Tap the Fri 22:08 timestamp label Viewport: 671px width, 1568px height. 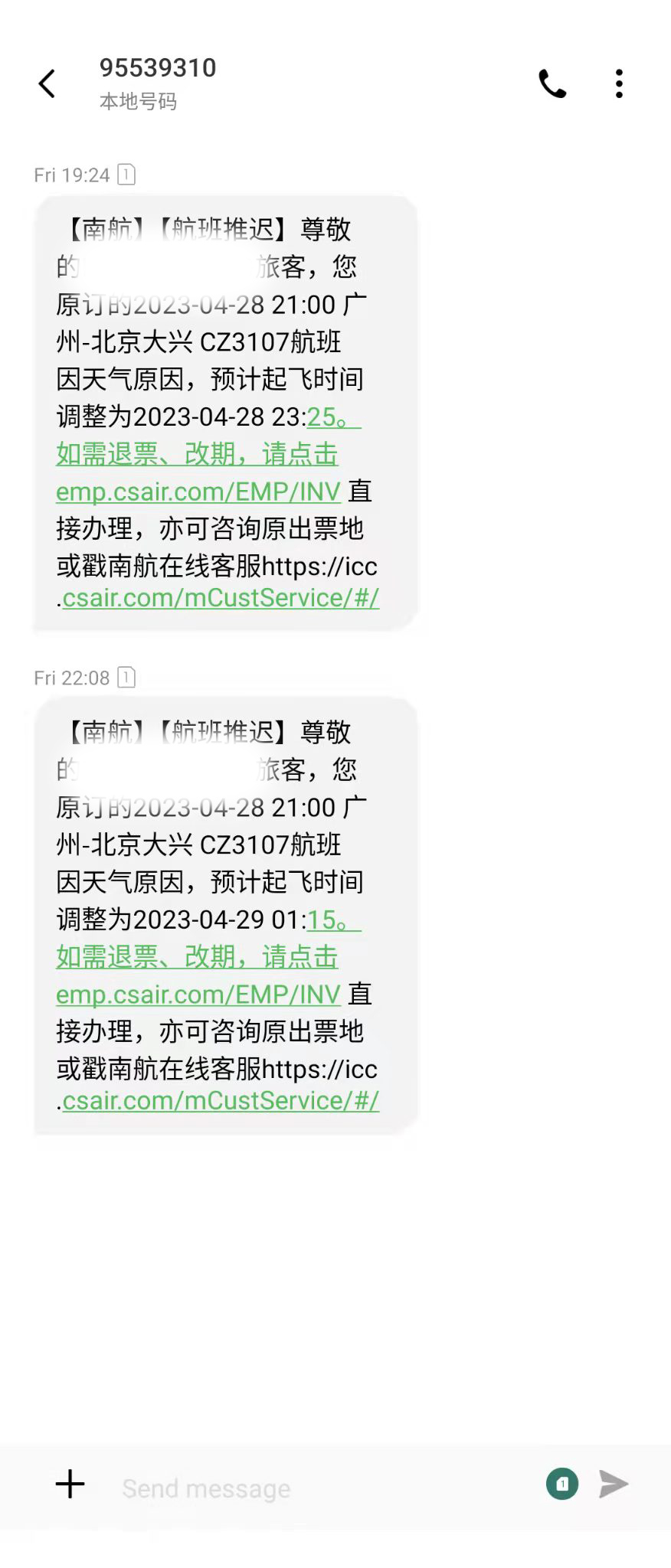[72, 677]
